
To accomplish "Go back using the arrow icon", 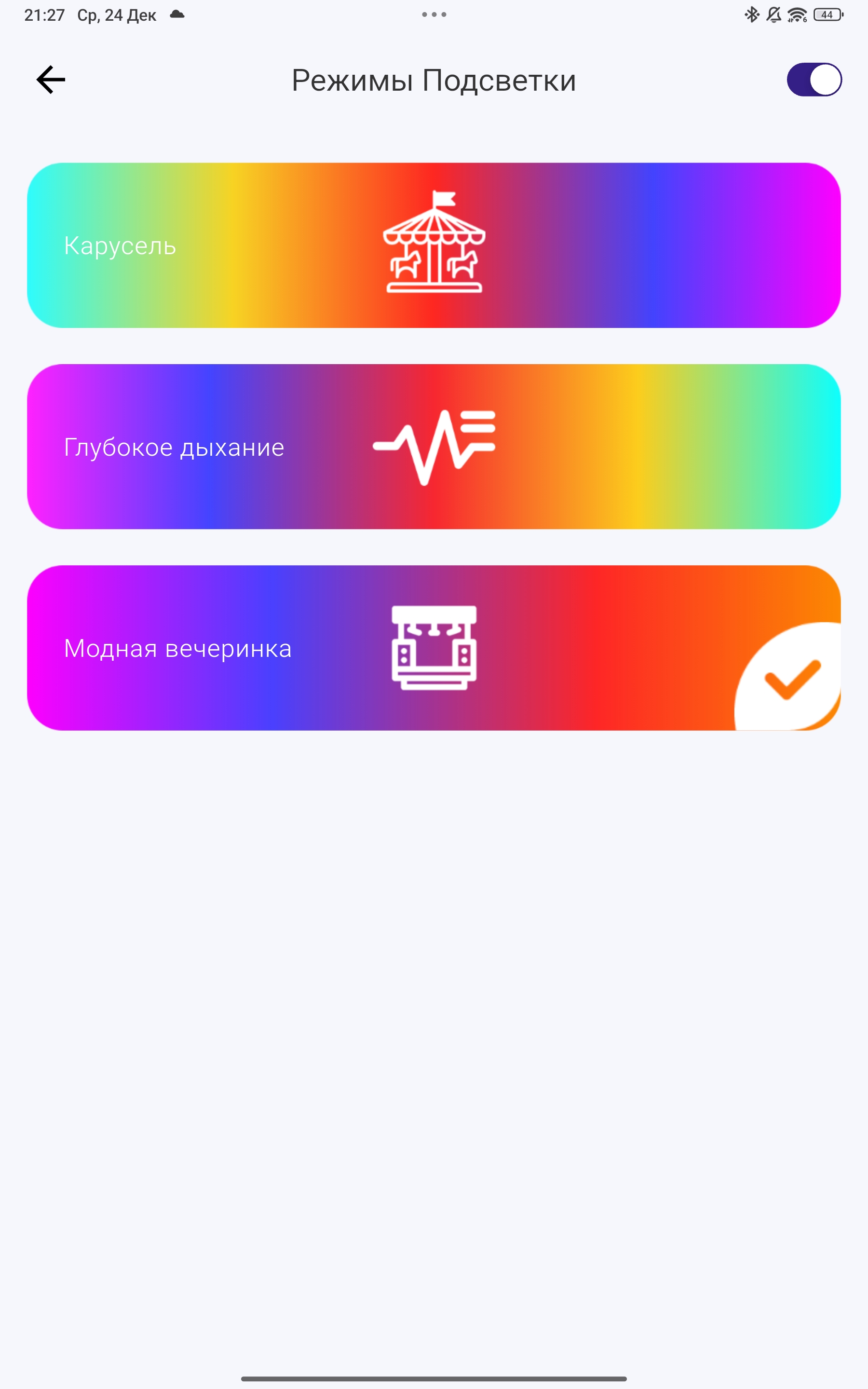I will (x=51, y=80).
